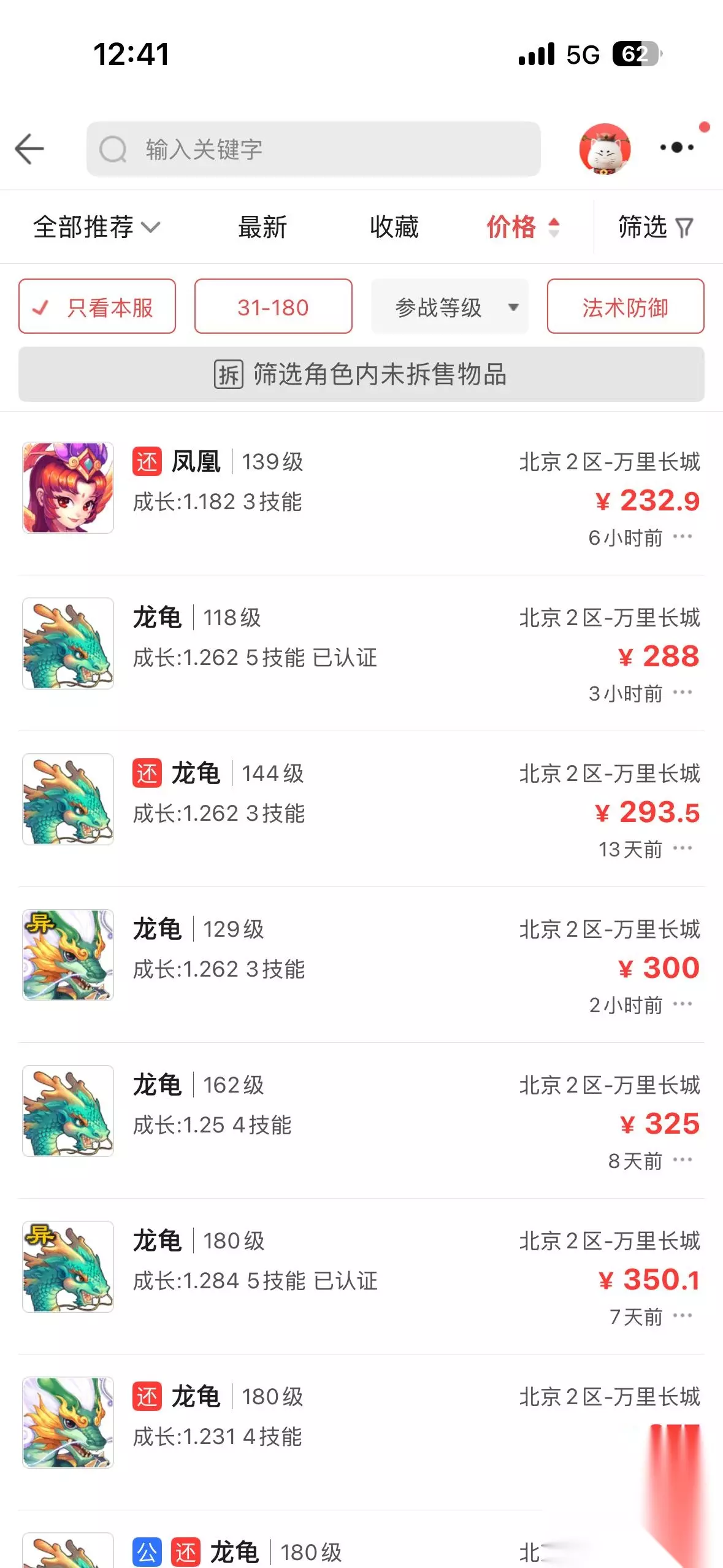The image size is (723, 1568).
Task: Open the cat avatar profile
Action: click(x=605, y=149)
